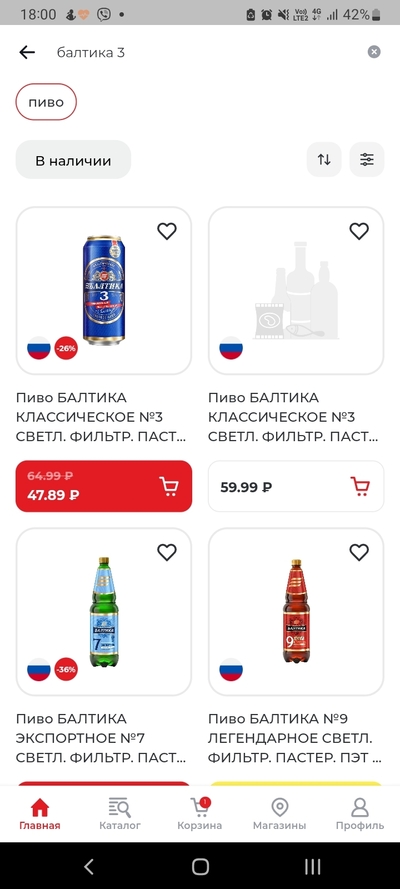Image resolution: width=400 pixels, height=889 pixels.
Task: Open the Корзина tab
Action: tap(199, 814)
